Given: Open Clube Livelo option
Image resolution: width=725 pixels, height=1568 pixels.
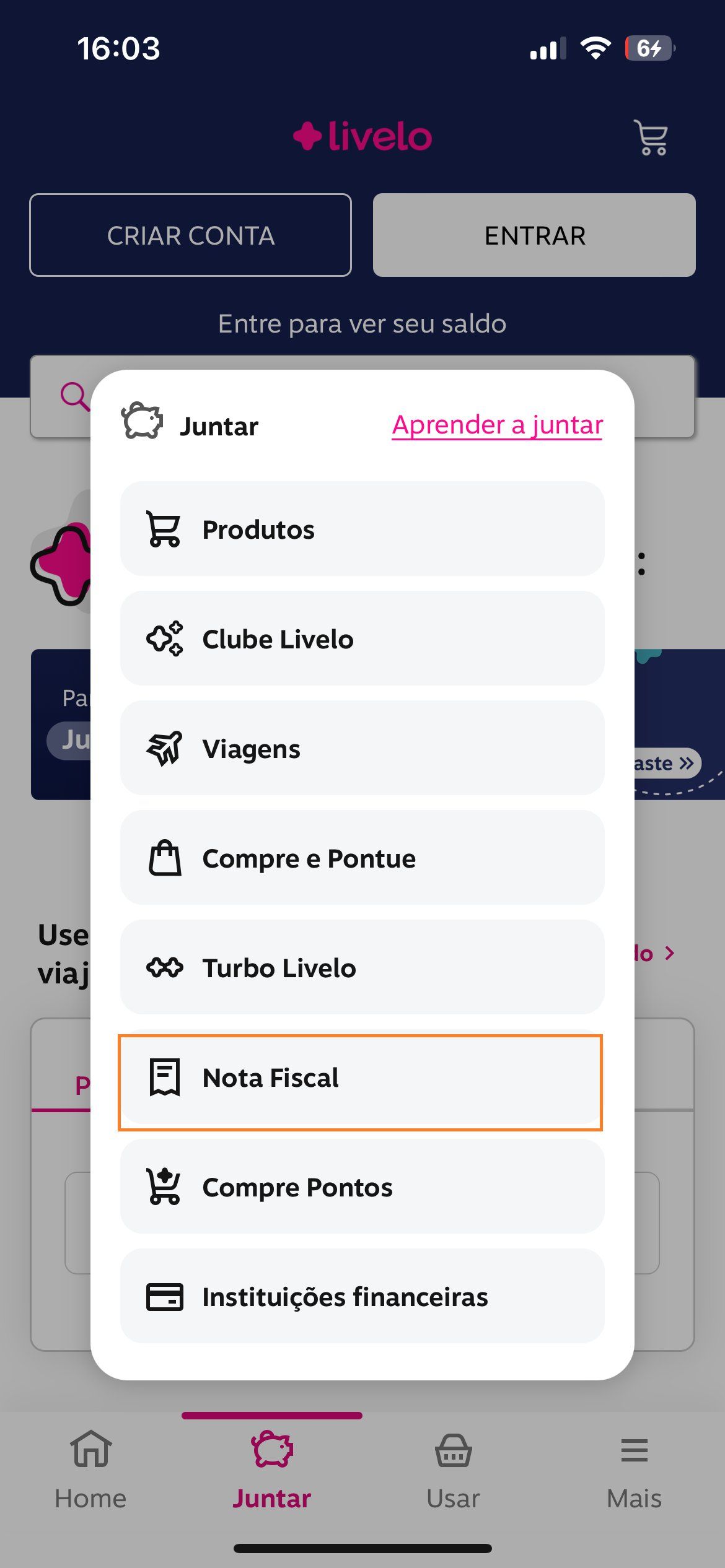Looking at the screenshot, I should 362,638.
